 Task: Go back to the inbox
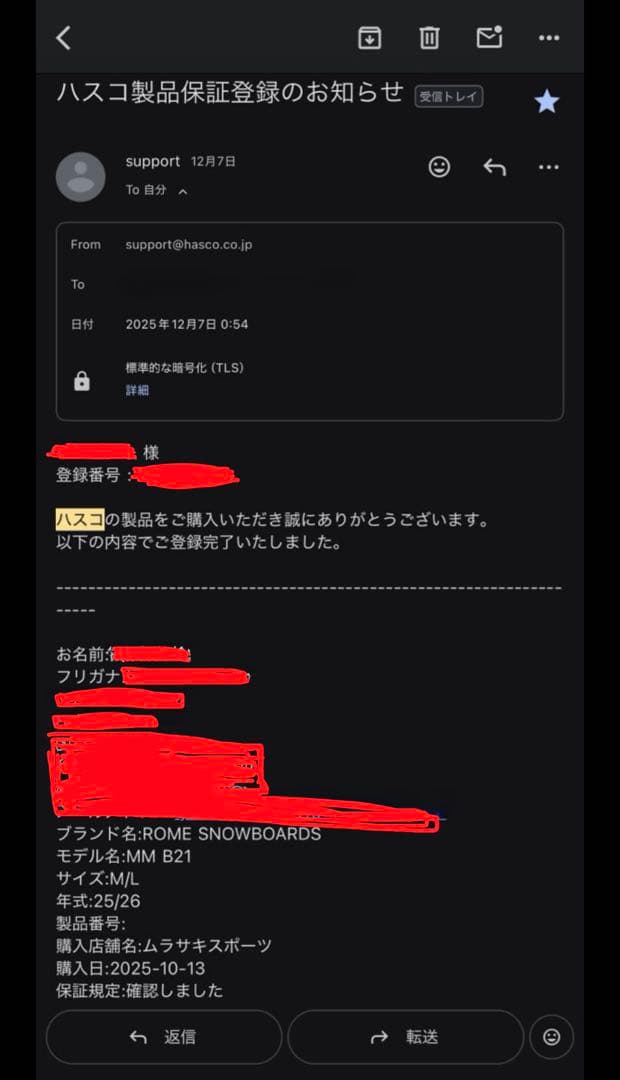tap(64, 38)
